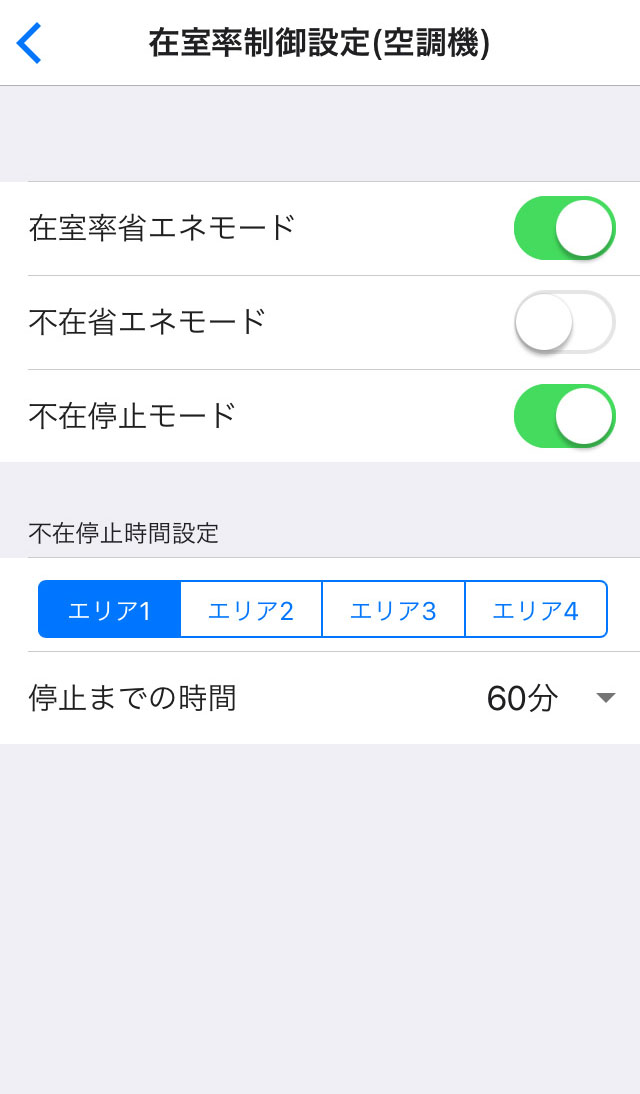Open the 停止までの時間 60分 dropdown

click(x=550, y=698)
